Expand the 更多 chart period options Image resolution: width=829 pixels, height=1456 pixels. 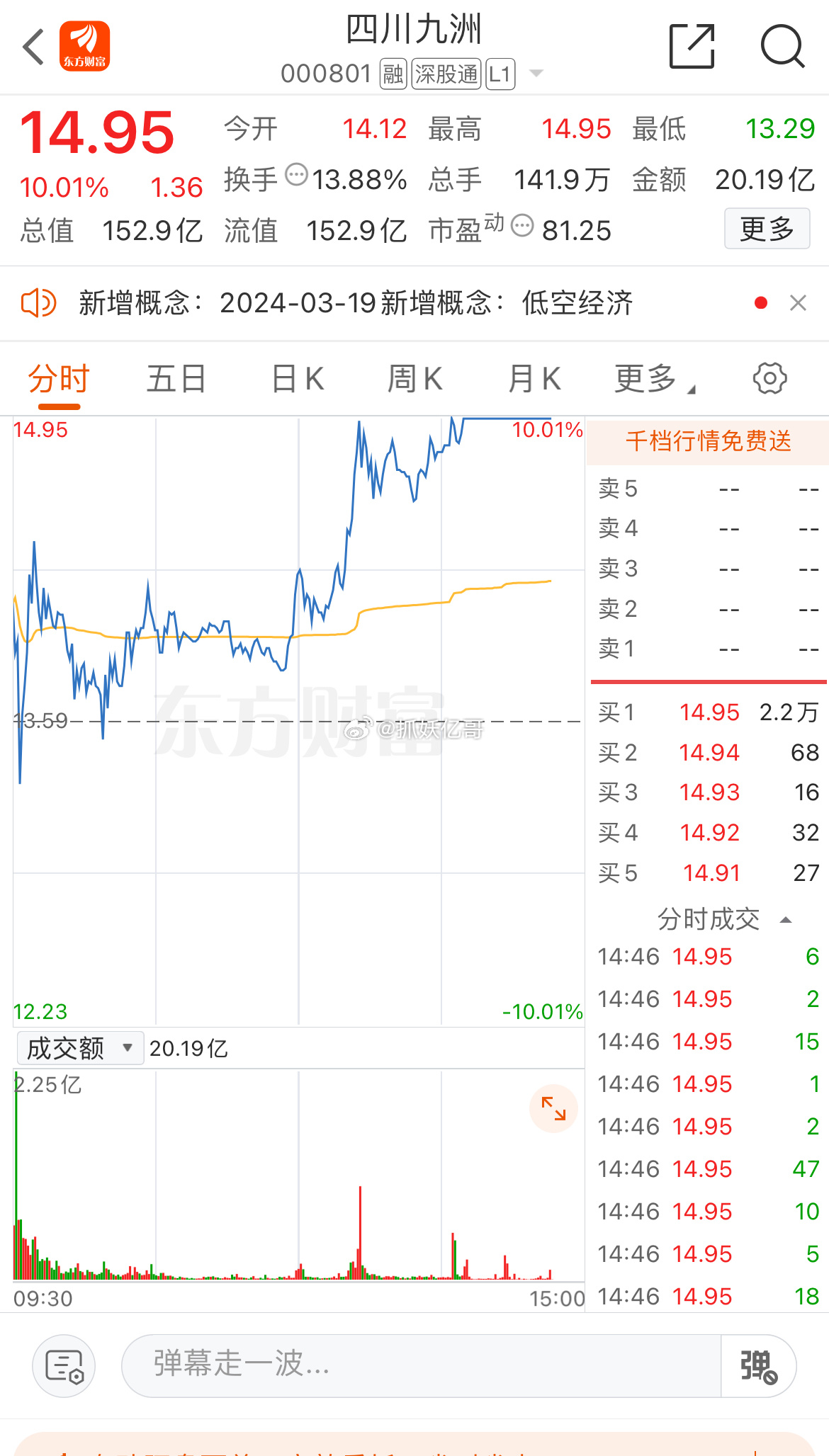click(655, 379)
